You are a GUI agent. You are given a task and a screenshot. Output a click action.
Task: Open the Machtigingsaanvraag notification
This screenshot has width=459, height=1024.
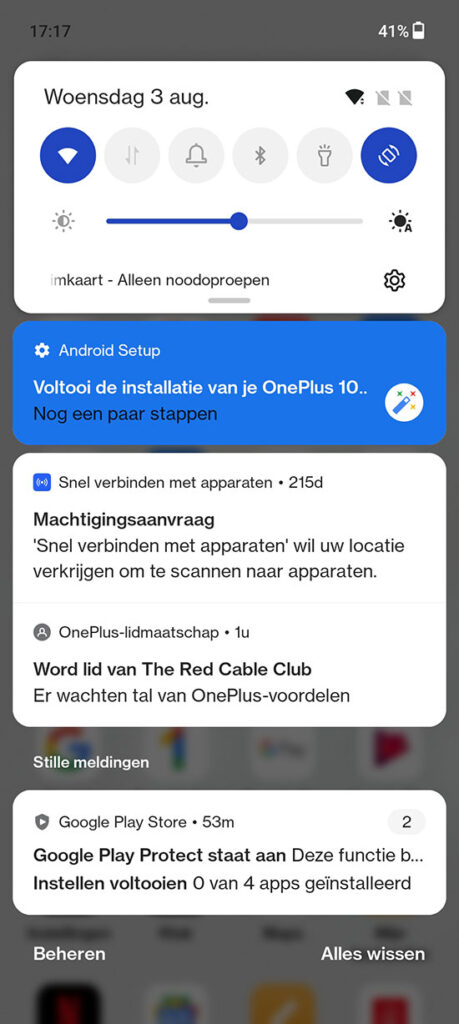[229, 528]
